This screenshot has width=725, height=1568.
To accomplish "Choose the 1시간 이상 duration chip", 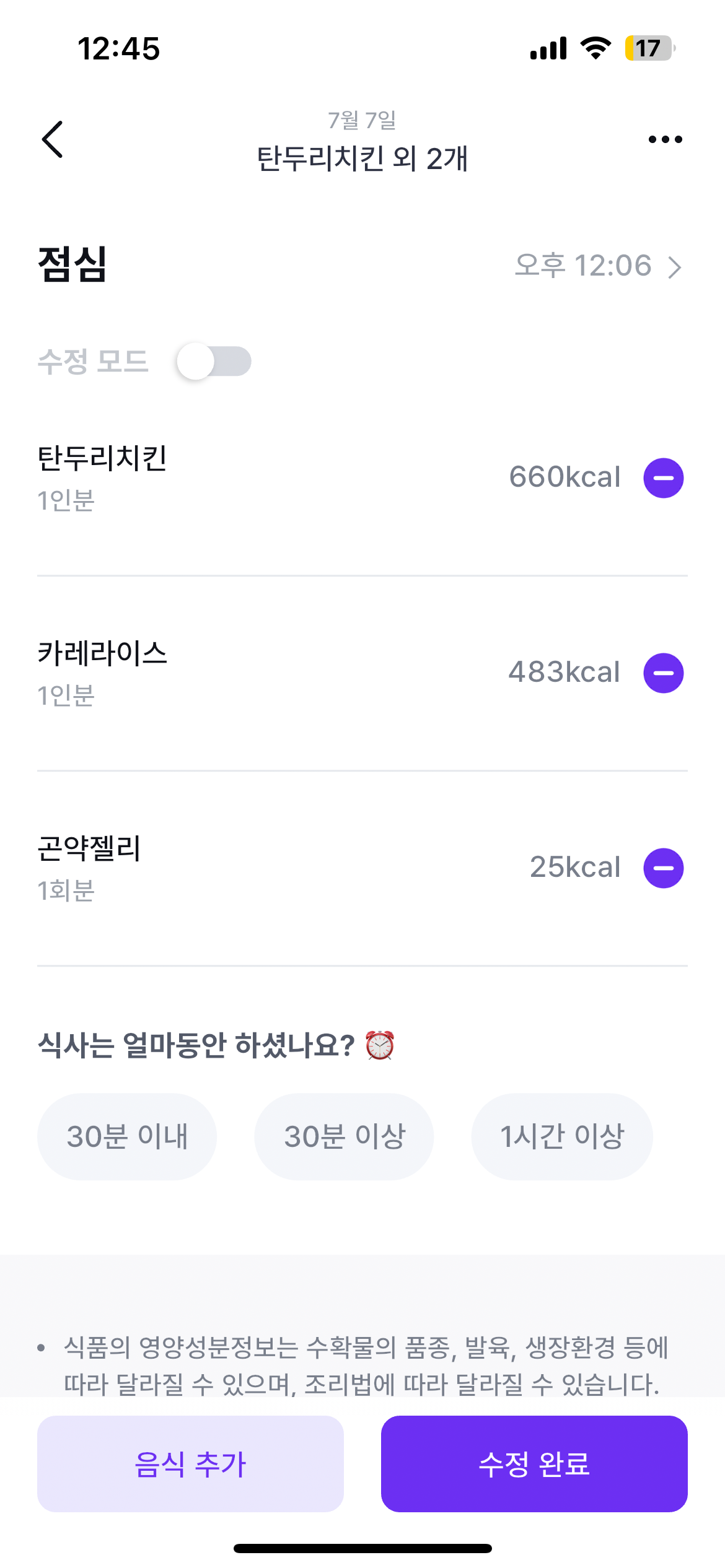I will pyautogui.click(x=561, y=1136).
